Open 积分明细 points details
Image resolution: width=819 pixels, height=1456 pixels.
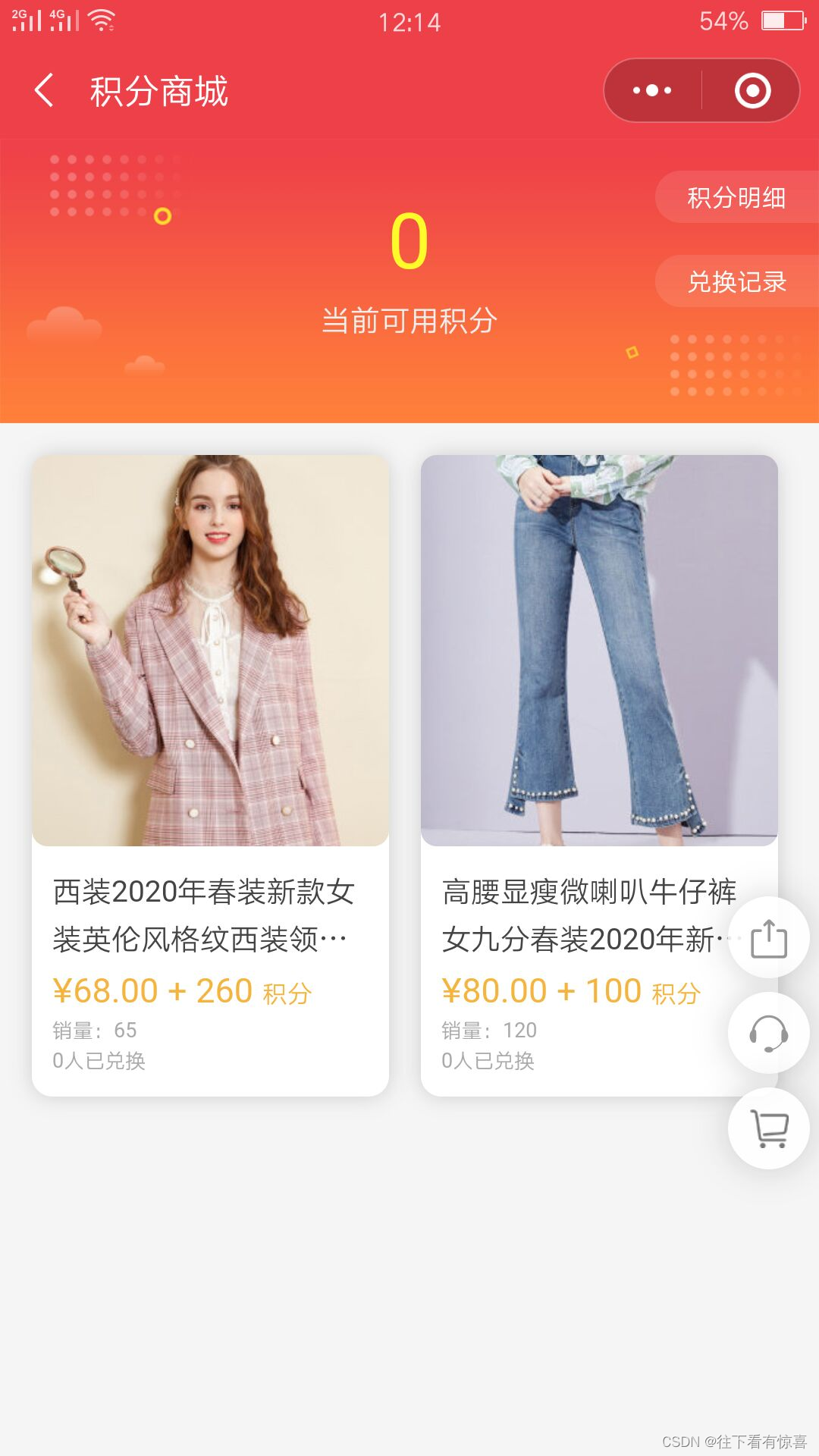tap(736, 197)
